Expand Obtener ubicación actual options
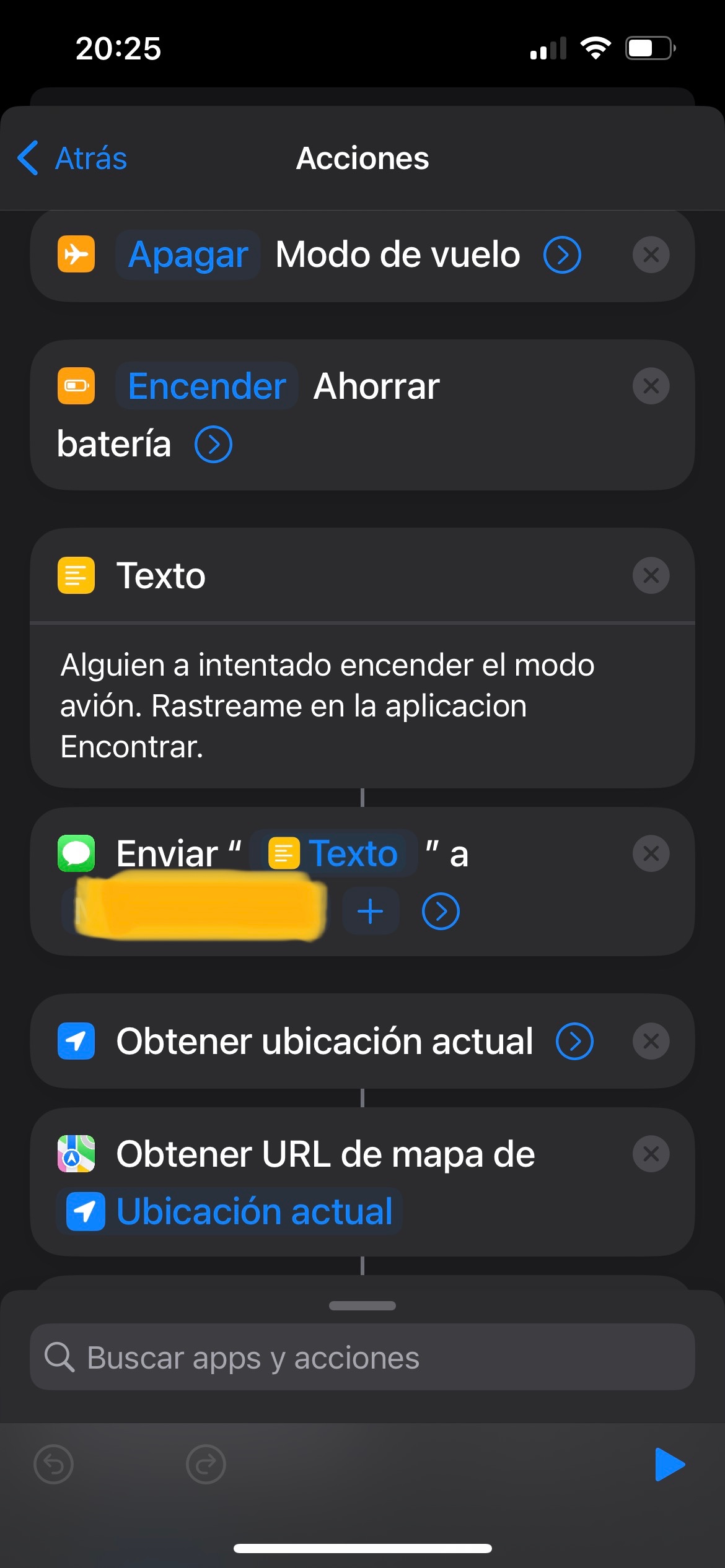This screenshot has height=1568, width=725. tap(574, 1042)
